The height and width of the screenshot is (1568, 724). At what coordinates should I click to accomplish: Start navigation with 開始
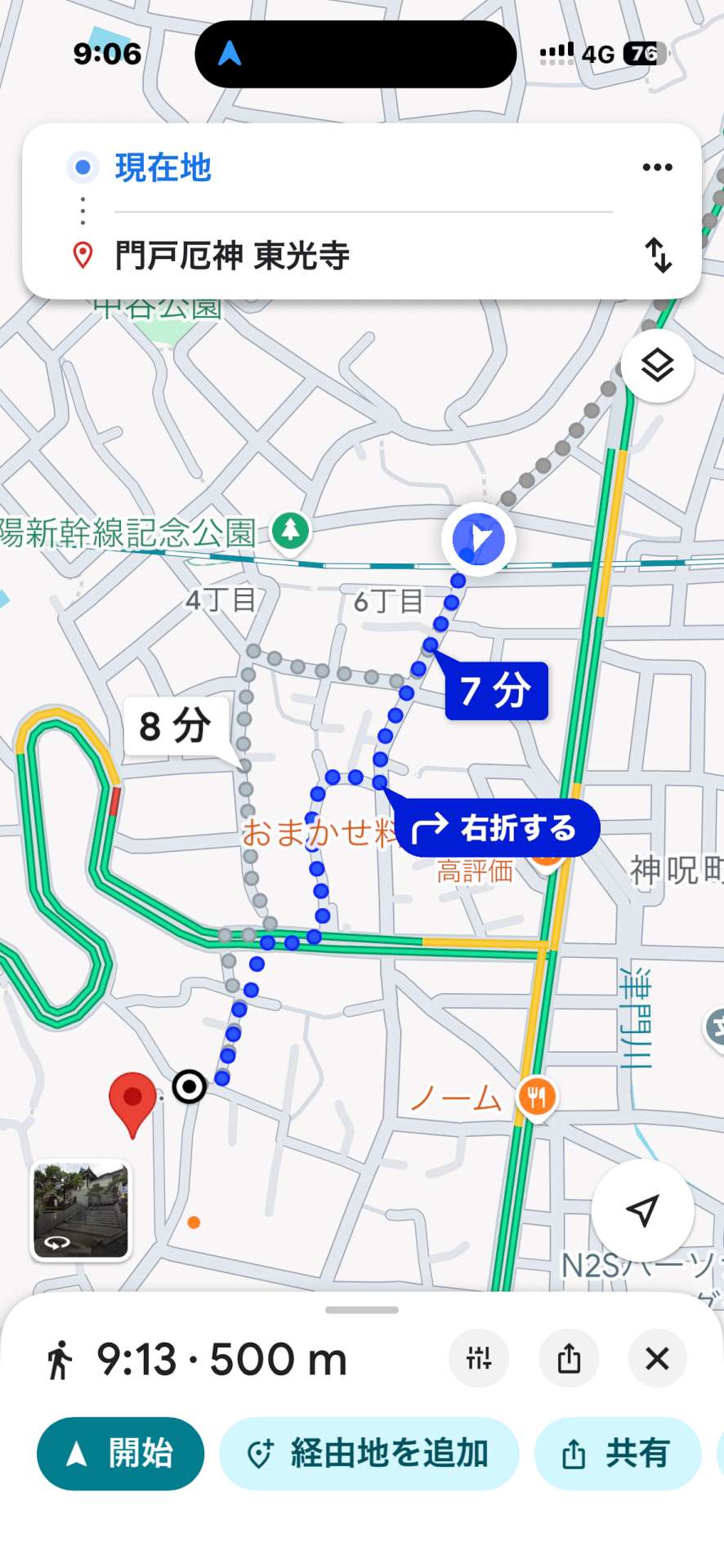[x=121, y=1454]
